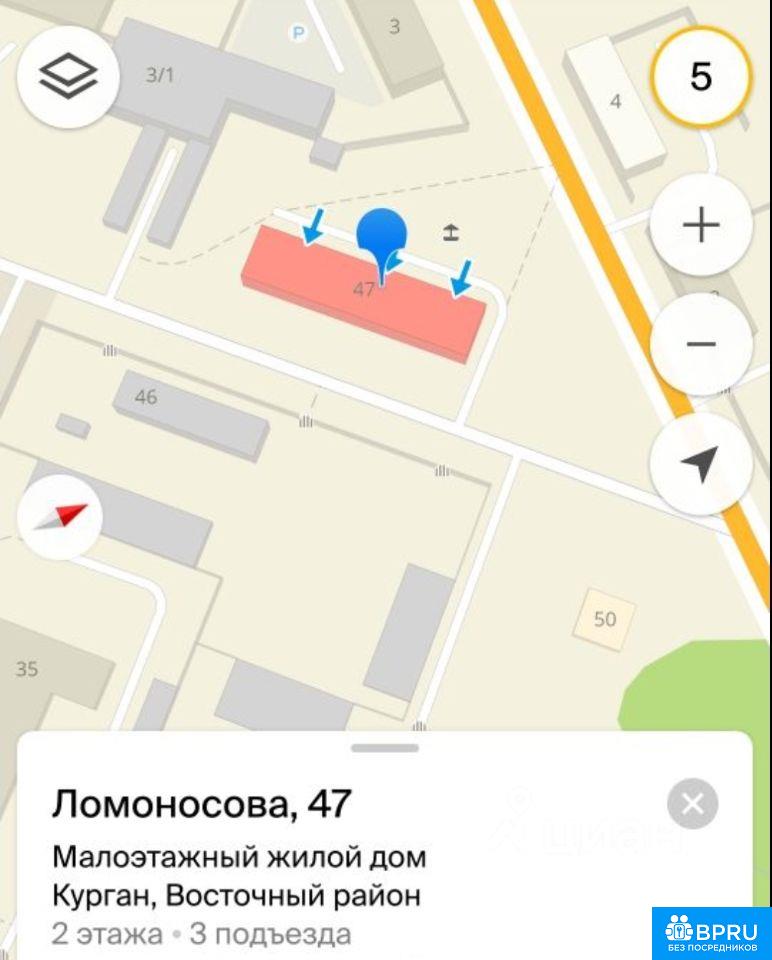This screenshot has height=960, width=772.
Task: Zoom out of the map
Action: tap(701, 344)
